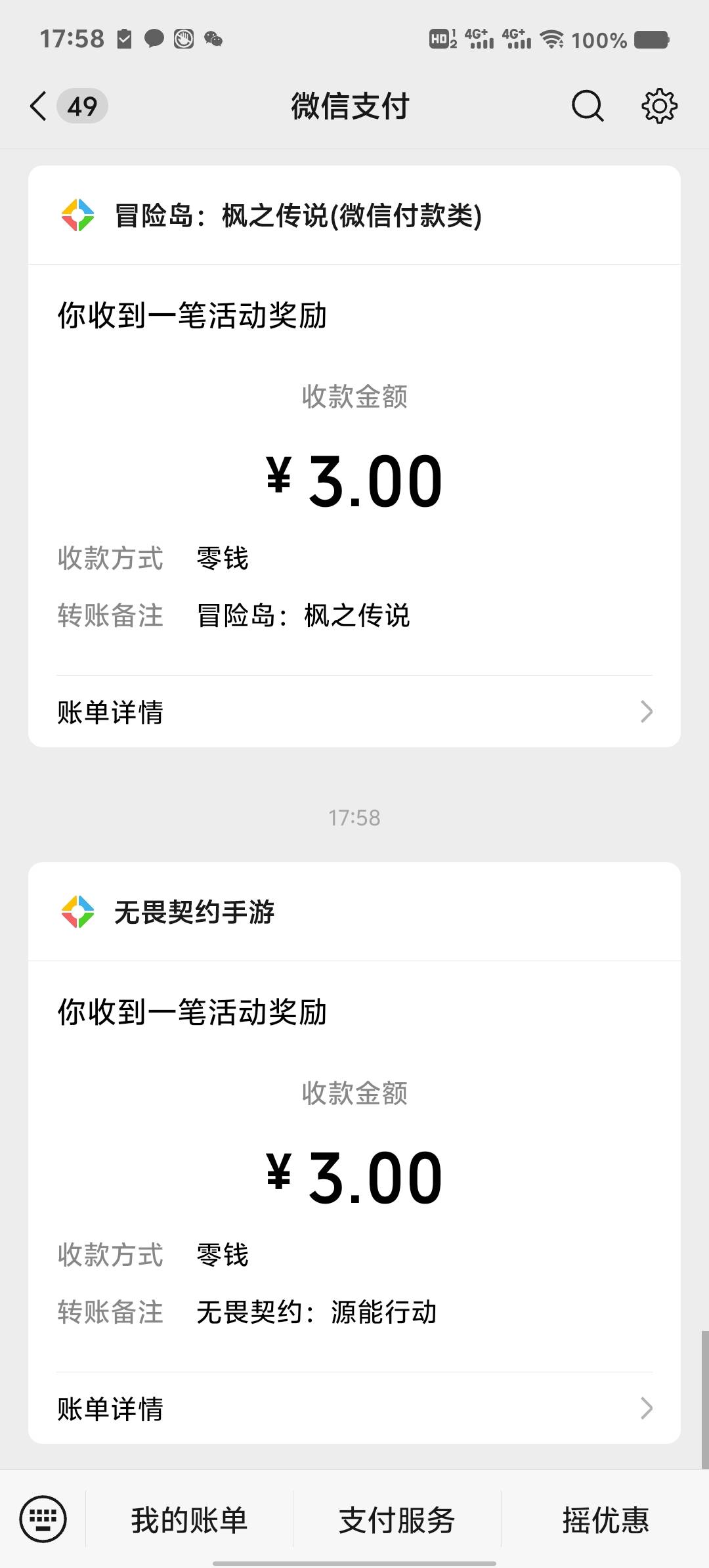Switch to keyboard input mode

click(43, 1519)
